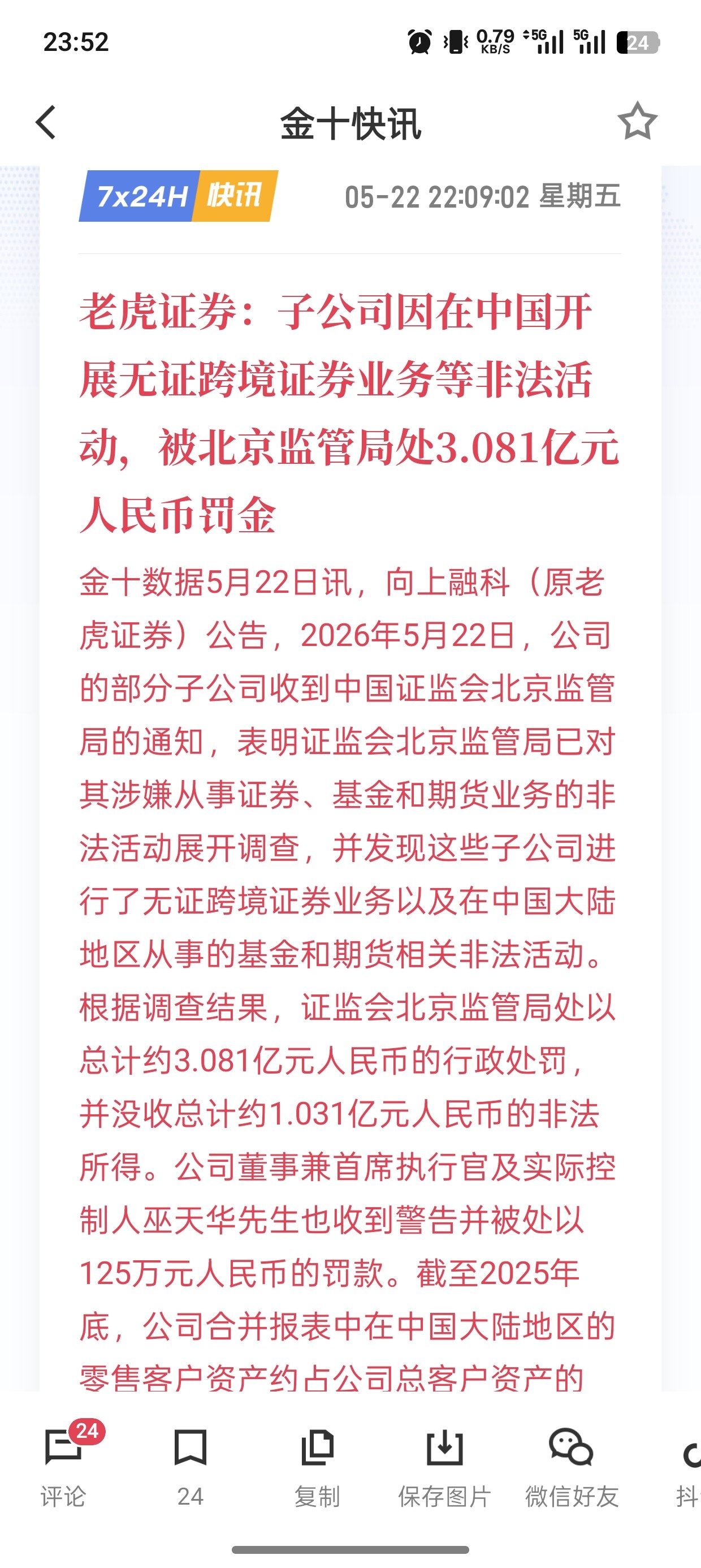Viewport: 701px width, 1568px height.
Task: Save the article as image via 保存图片
Action: (x=445, y=1466)
